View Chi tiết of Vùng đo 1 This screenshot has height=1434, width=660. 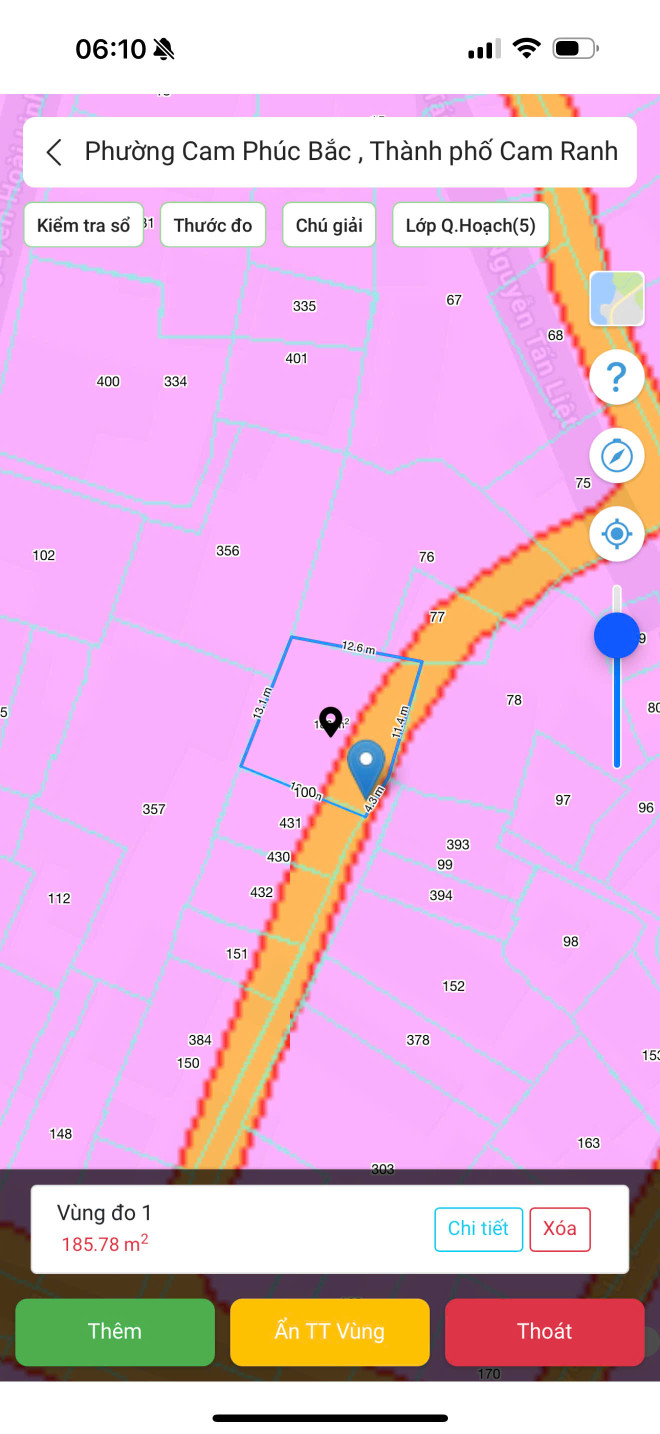click(x=479, y=1229)
